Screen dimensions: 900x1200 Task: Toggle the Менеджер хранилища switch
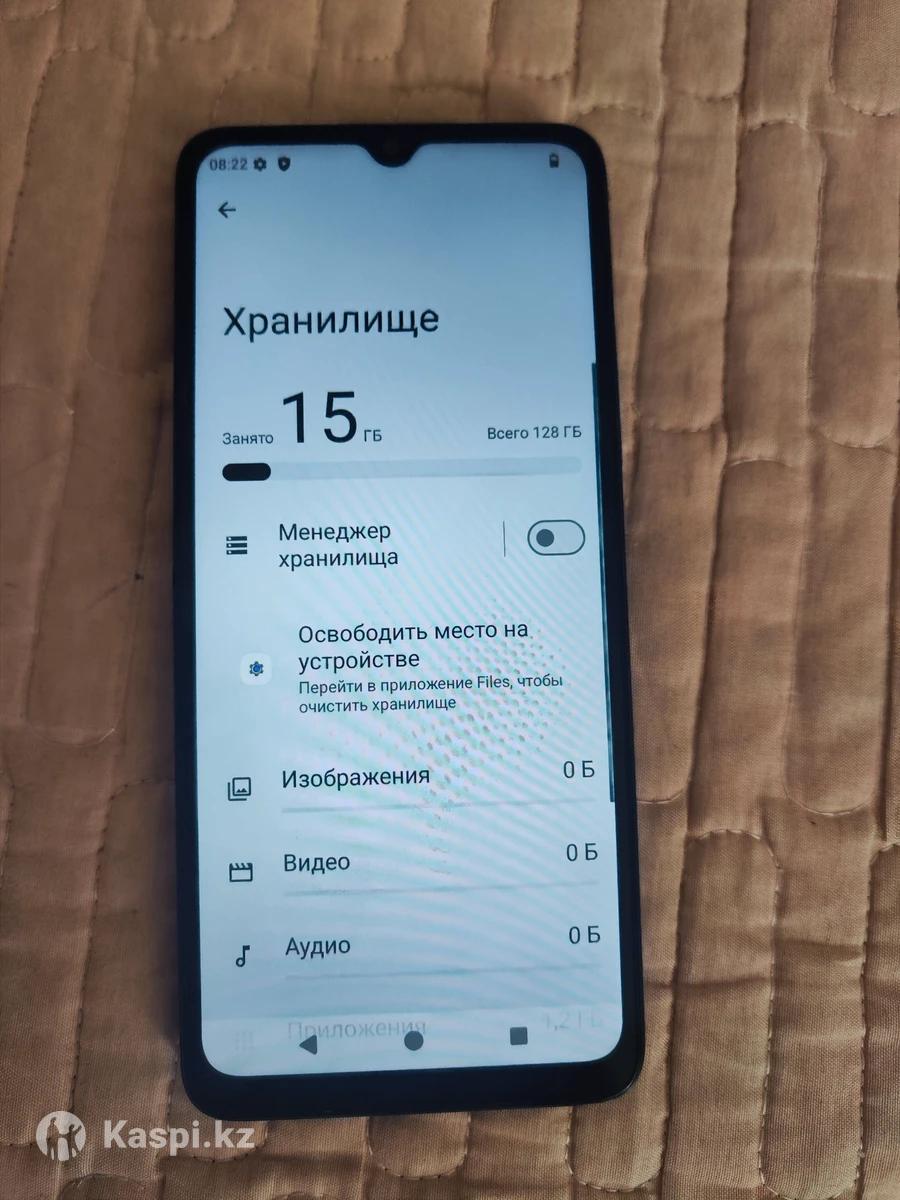coord(555,538)
